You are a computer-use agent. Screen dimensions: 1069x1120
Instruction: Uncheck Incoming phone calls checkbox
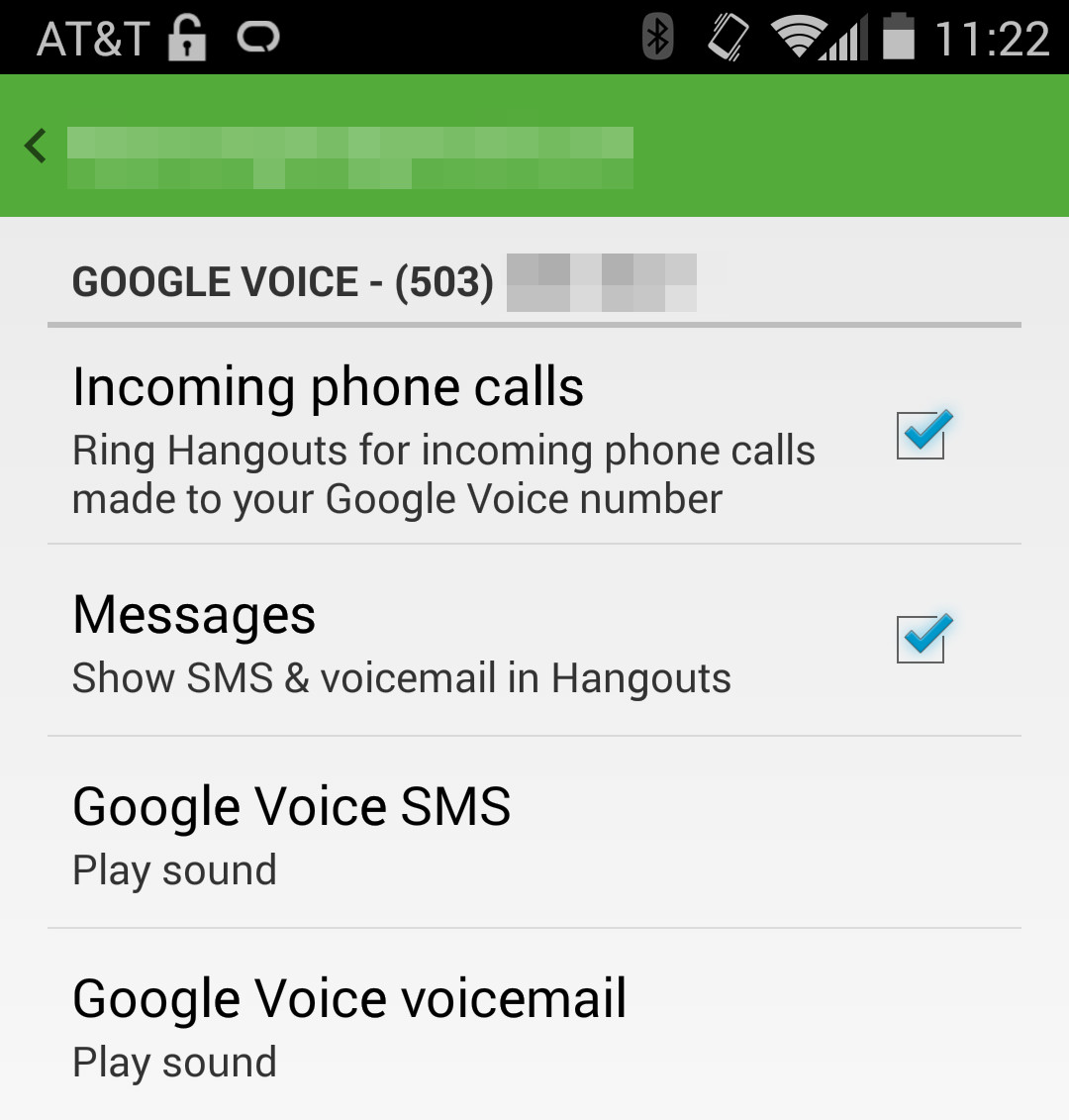pos(922,436)
